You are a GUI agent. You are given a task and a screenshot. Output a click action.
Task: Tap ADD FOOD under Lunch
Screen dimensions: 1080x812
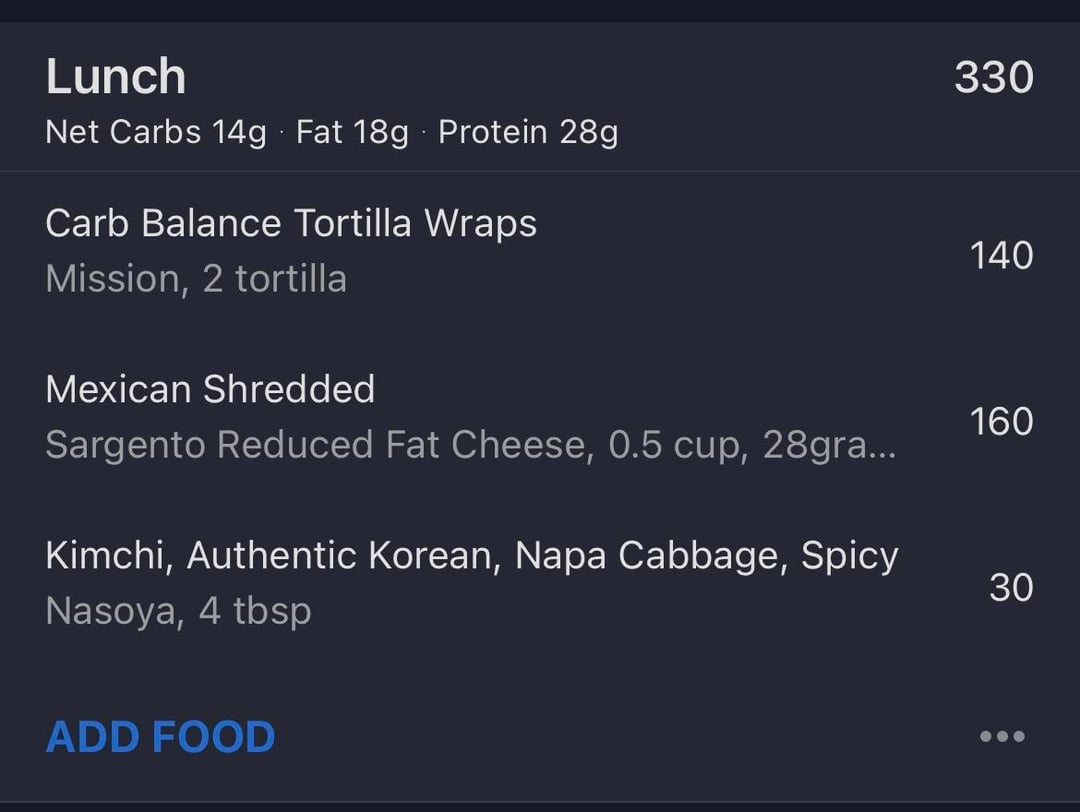pyautogui.click(x=160, y=738)
